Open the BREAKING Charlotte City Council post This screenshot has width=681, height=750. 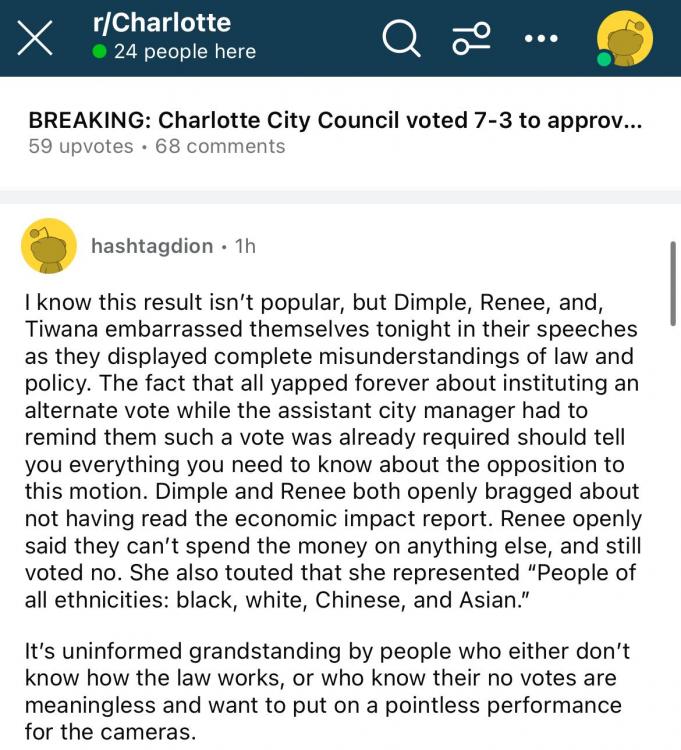point(335,121)
